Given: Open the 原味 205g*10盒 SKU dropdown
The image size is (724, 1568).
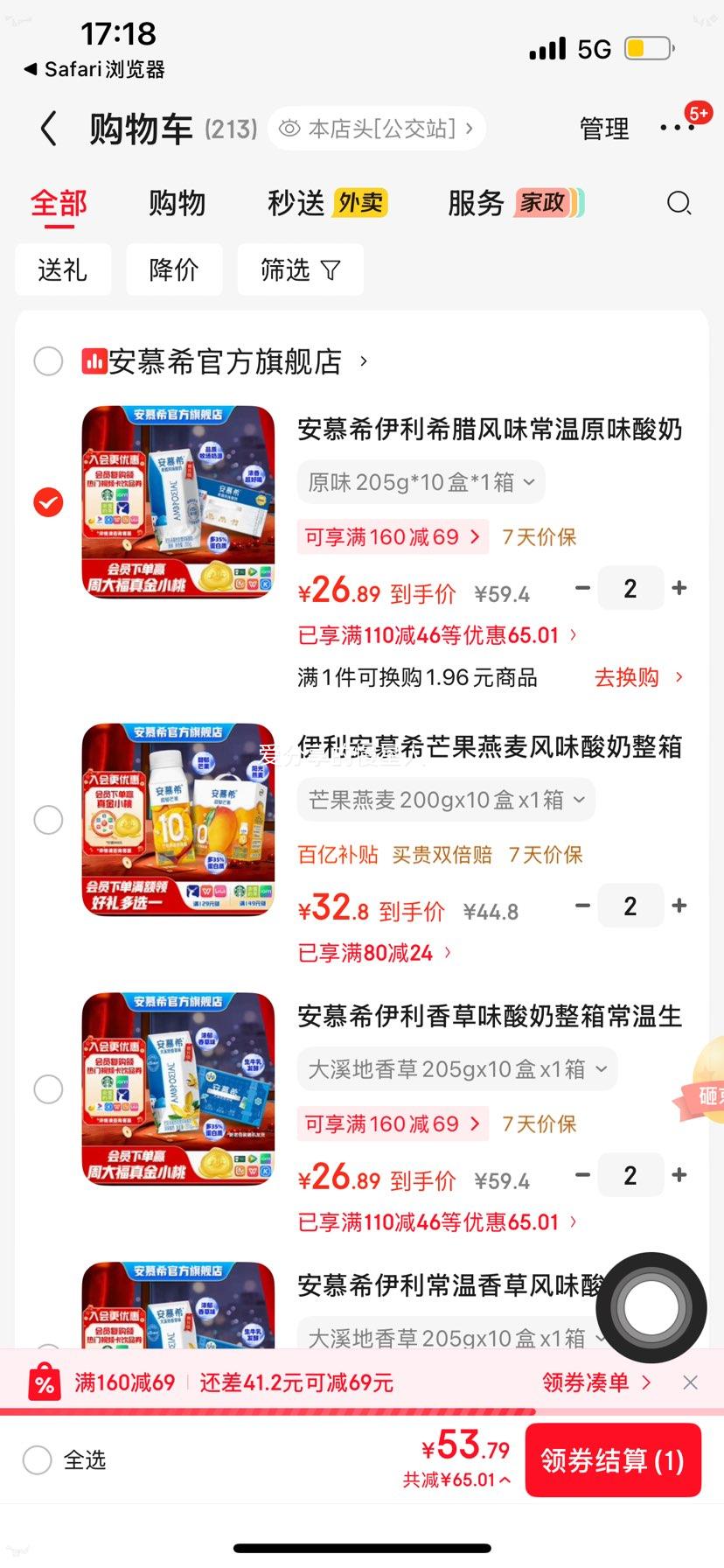Looking at the screenshot, I should tap(420, 481).
